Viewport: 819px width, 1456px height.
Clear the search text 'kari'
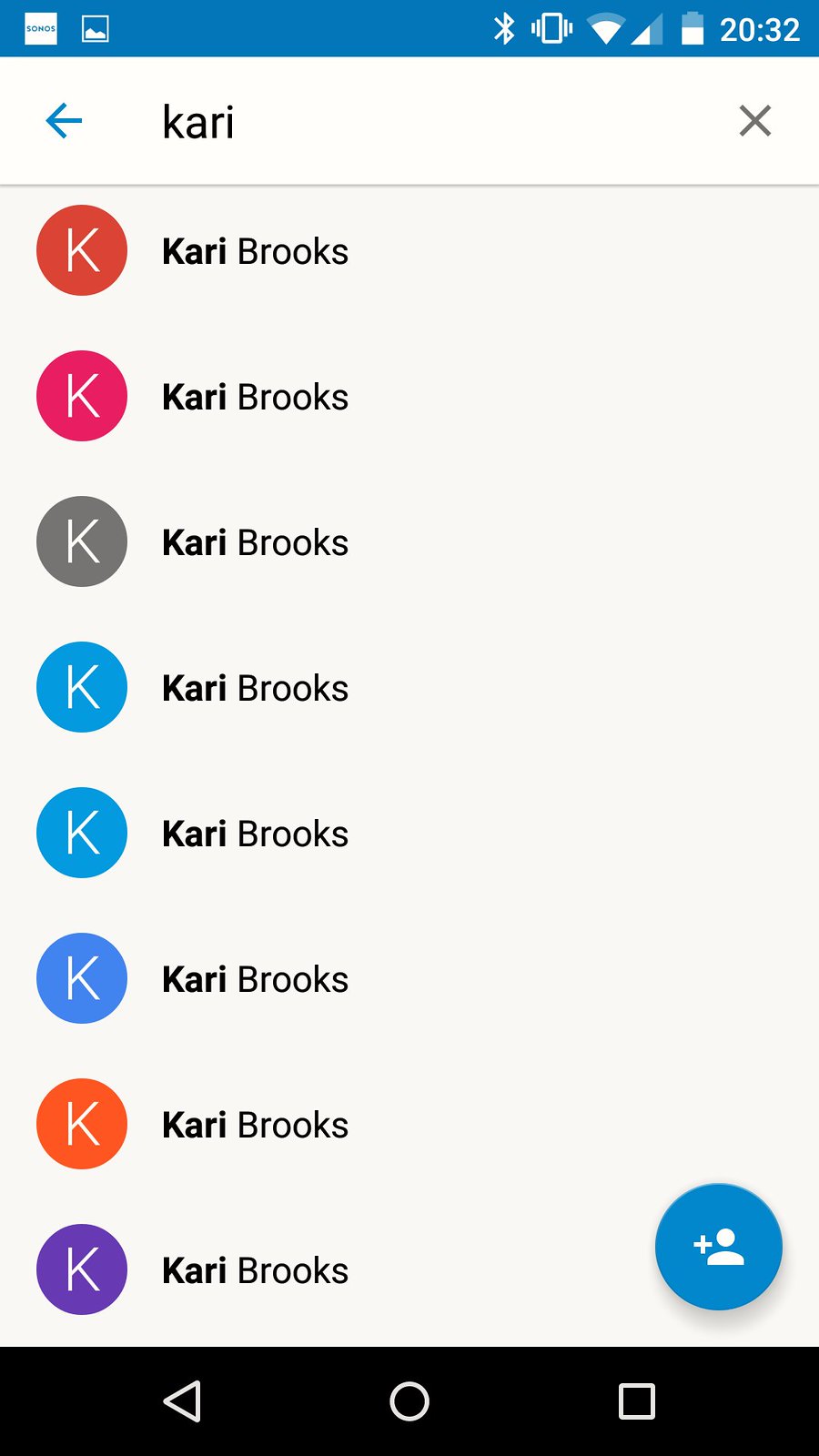point(754,121)
